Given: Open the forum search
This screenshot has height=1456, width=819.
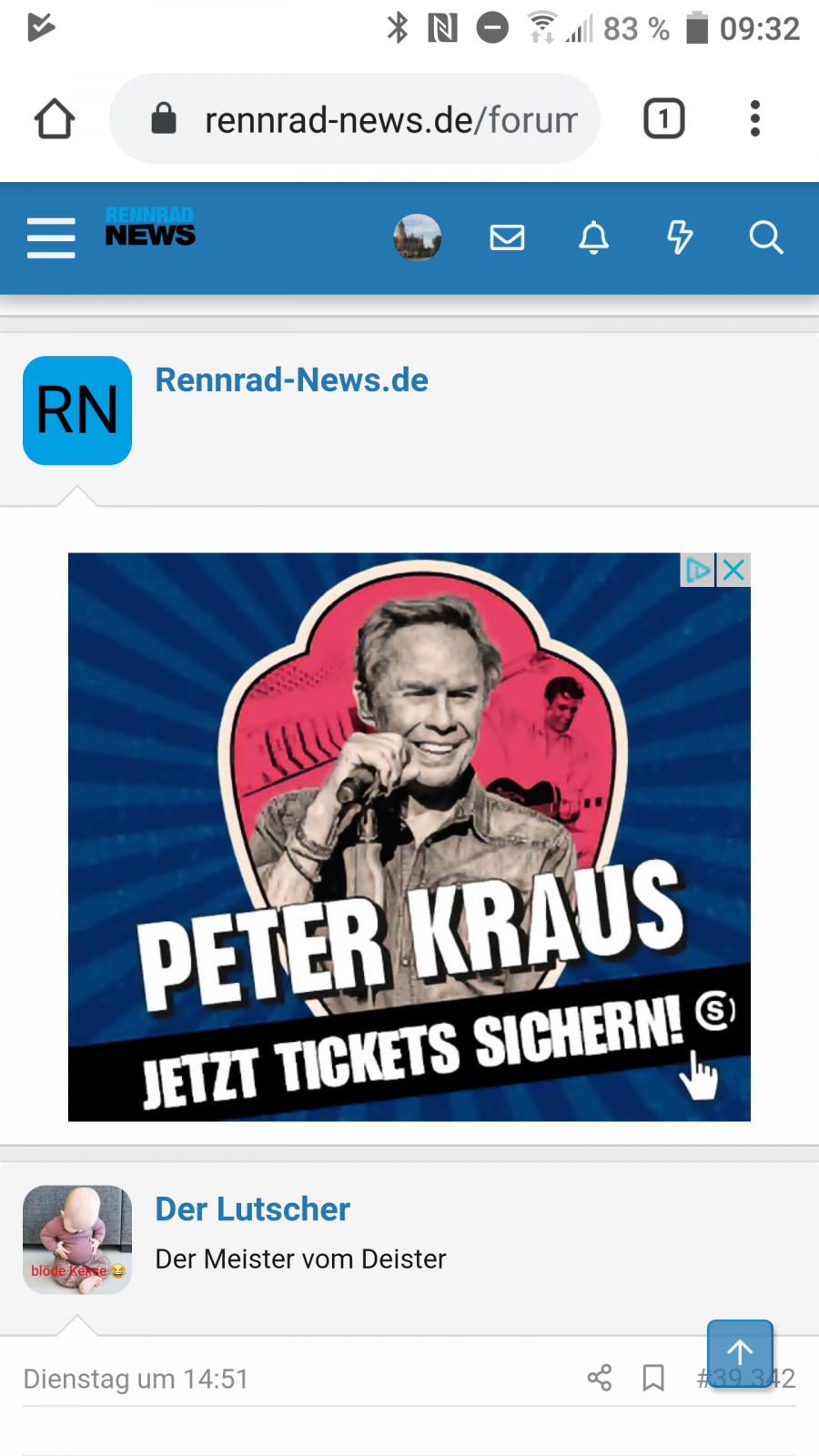Looking at the screenshot, I should click(x=765, y=238).
